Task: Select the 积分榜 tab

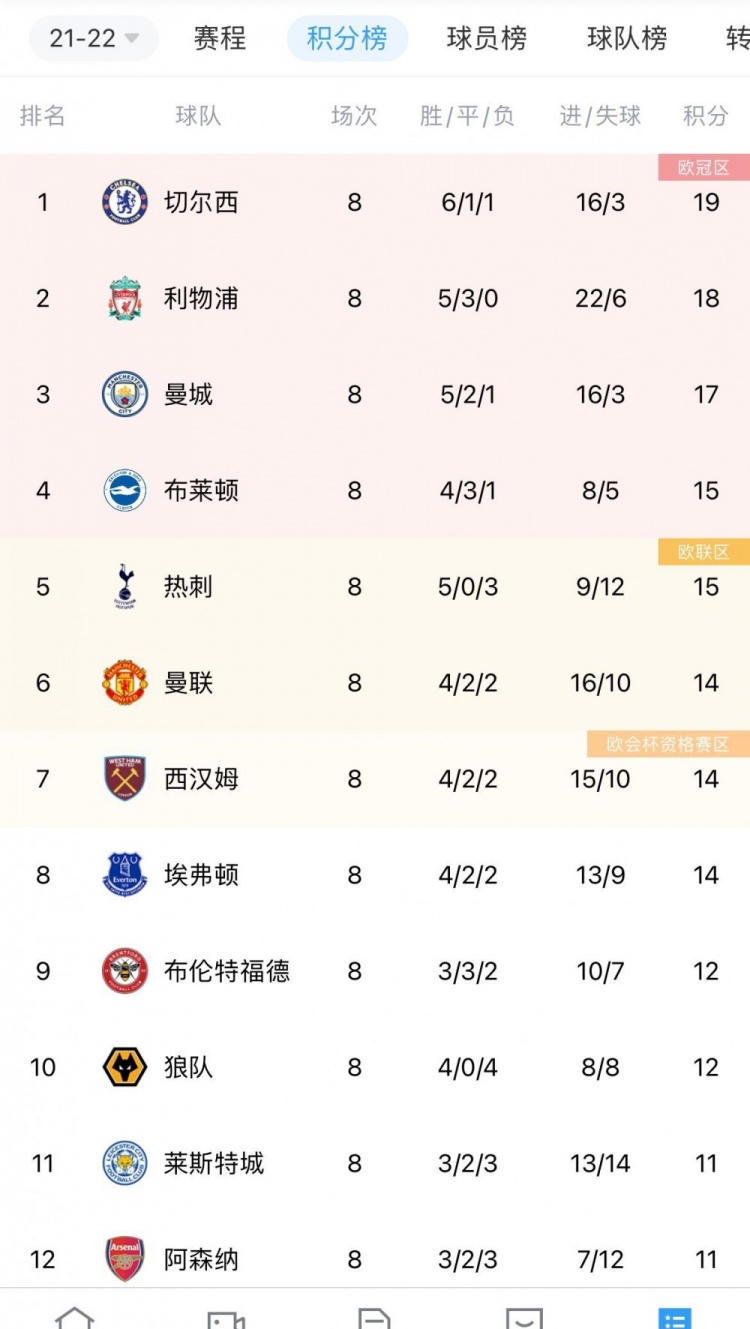Action: (347, 39)
